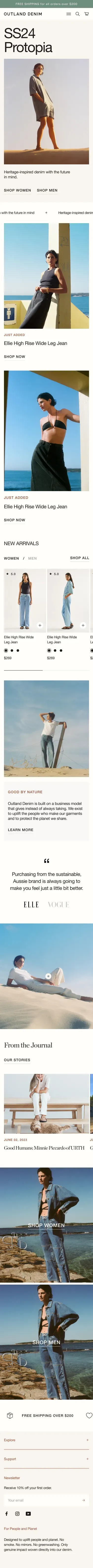Tap Learn More under Good By Nature
93x1568 pixels.
(21, 830)
